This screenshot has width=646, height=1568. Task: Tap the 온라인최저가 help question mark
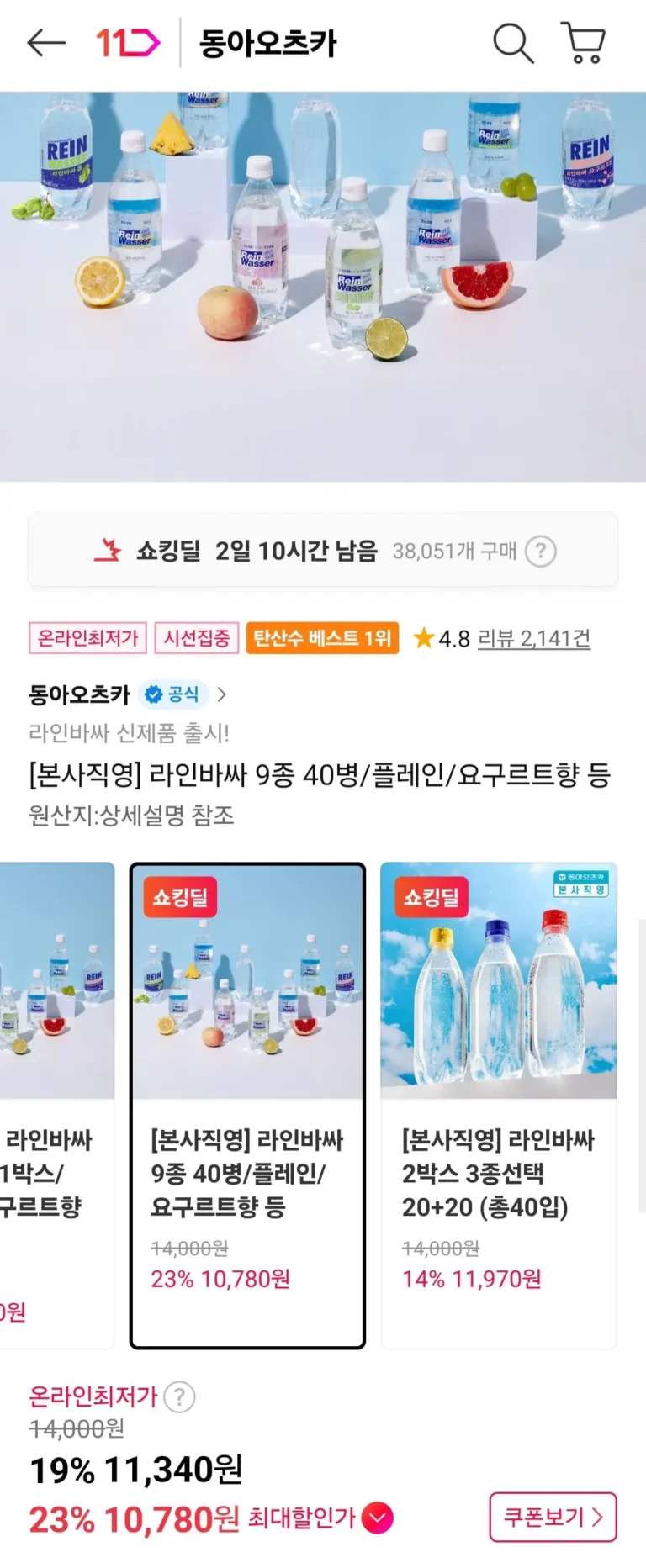click(x=179, y=1396)
